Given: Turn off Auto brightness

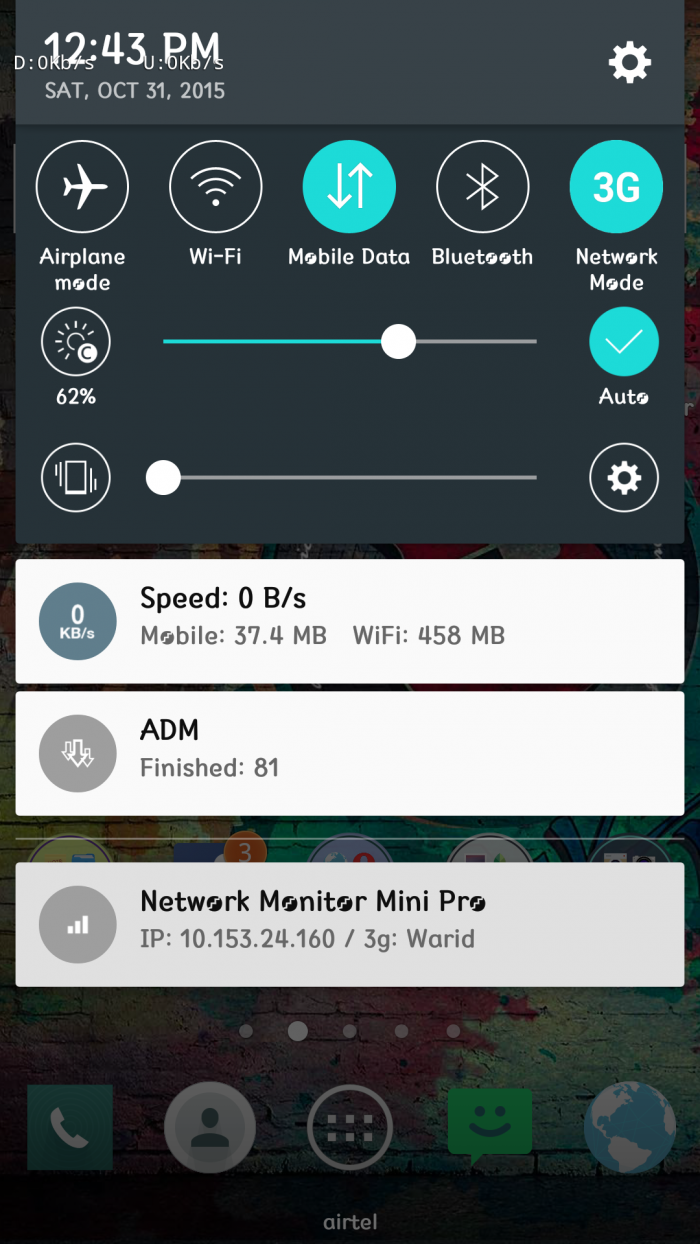Looking at the screenshot, I should tap(623, 342).
